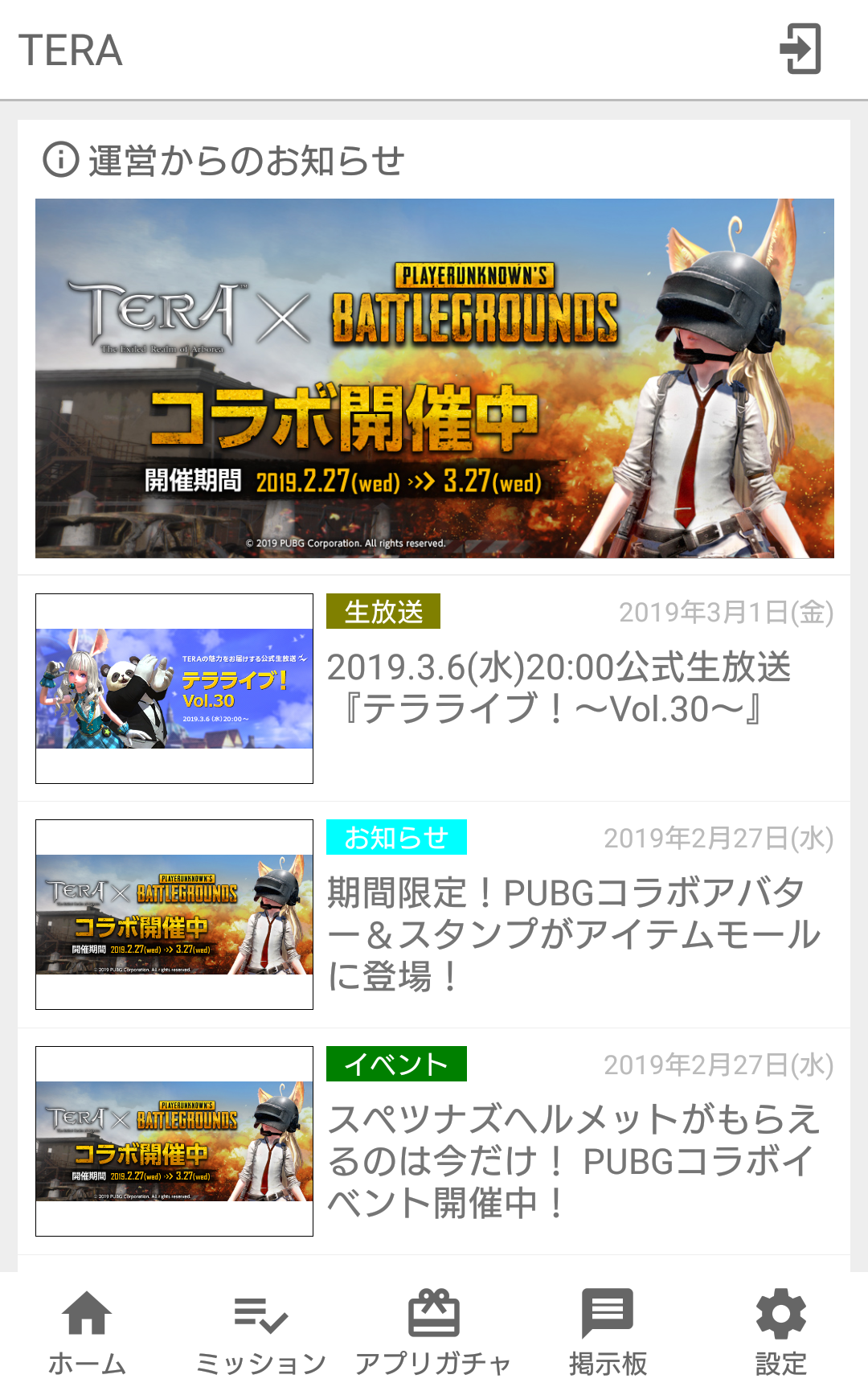Open the TERA x PUBG collaboration banner

434,378
